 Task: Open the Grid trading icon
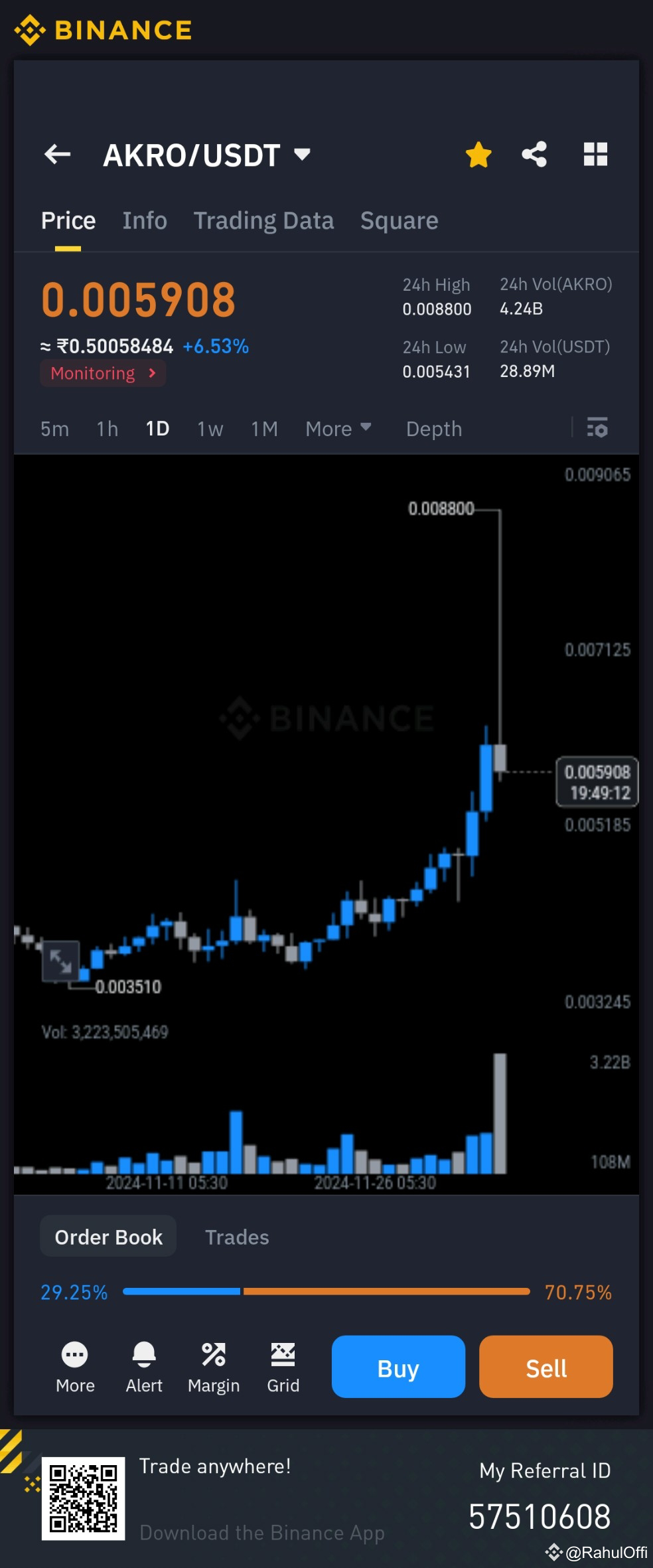pos(283,1354)
